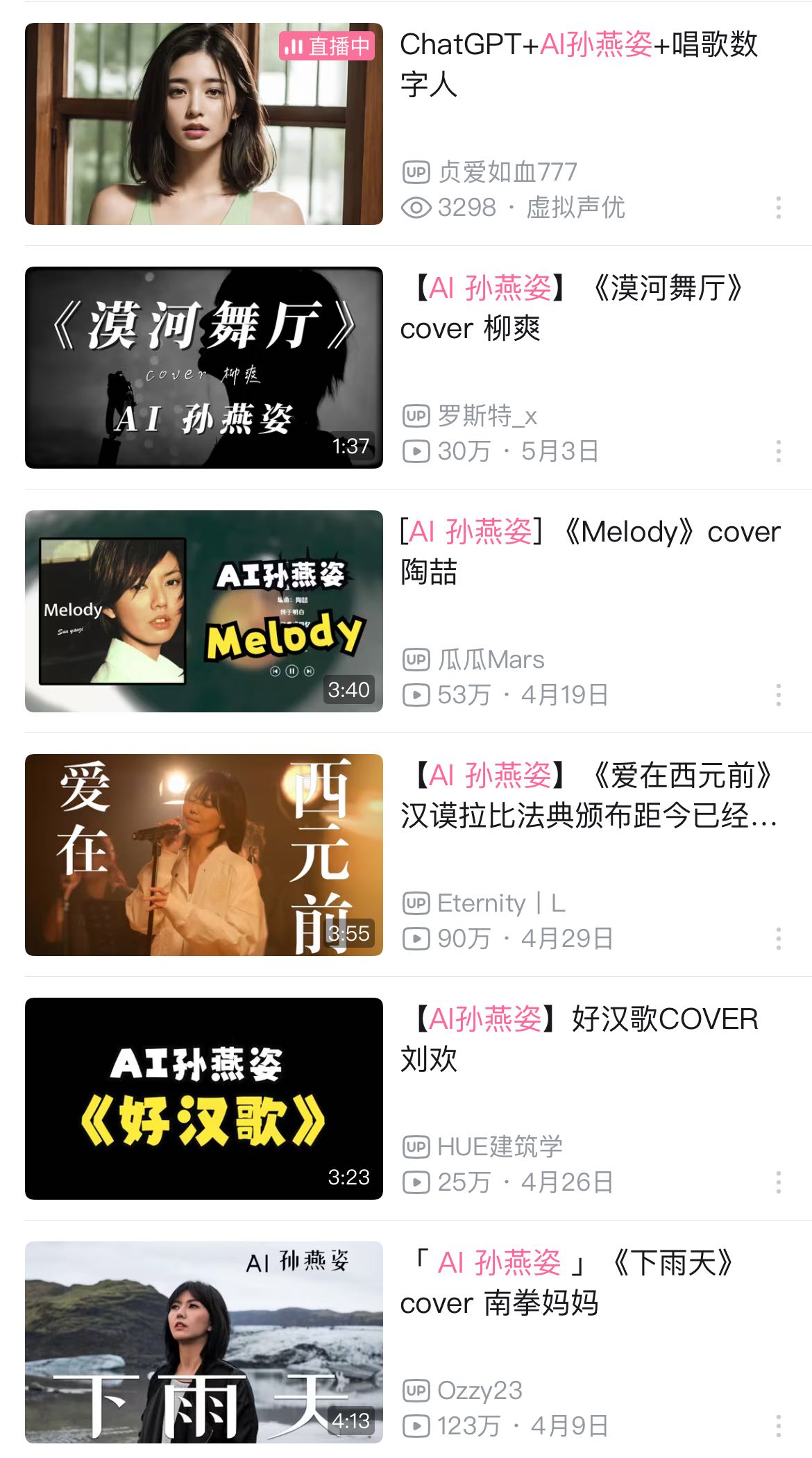The image size is (812, 1458).
Task: Open more options for HUE建筑学's video
Action: click(778, 1182)
